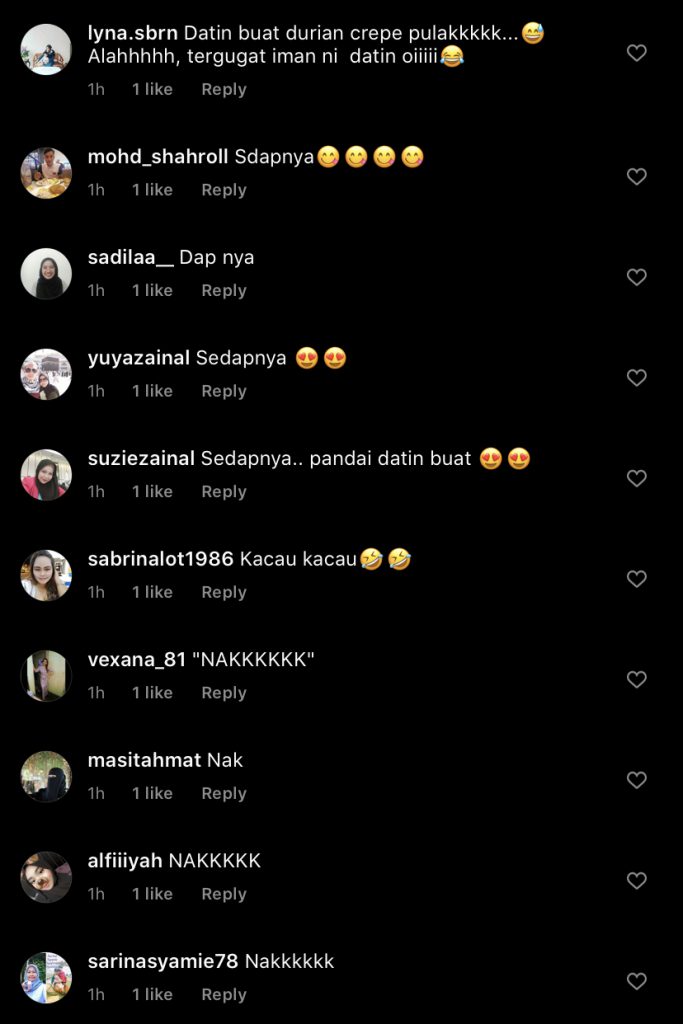Like suziezainal's comment with heart icon
Image resolution: width=683 pixels, height=1024 pixels.
637,478
